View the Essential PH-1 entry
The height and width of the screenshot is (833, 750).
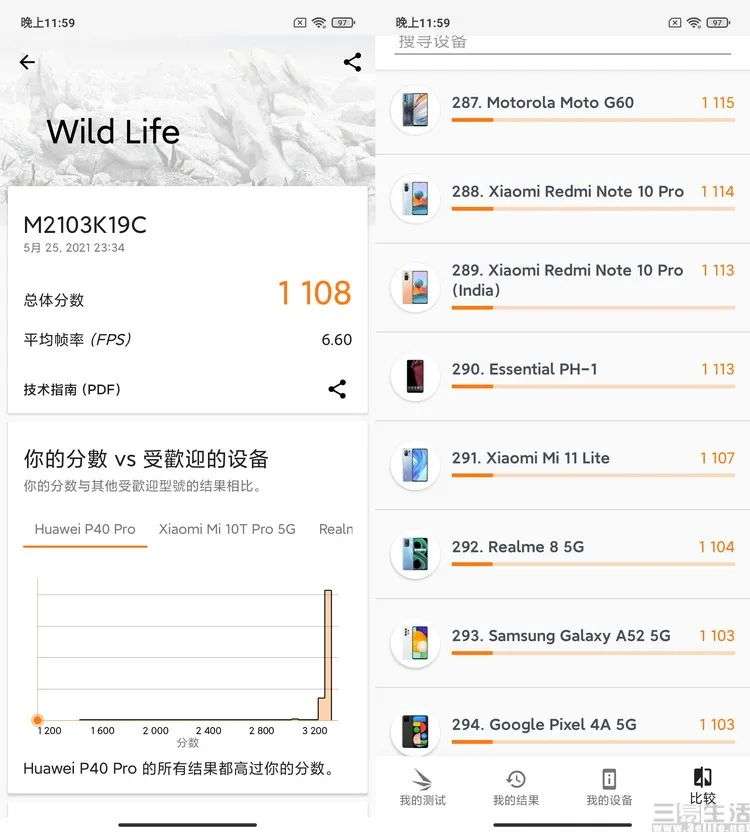(x=562, y=375)
